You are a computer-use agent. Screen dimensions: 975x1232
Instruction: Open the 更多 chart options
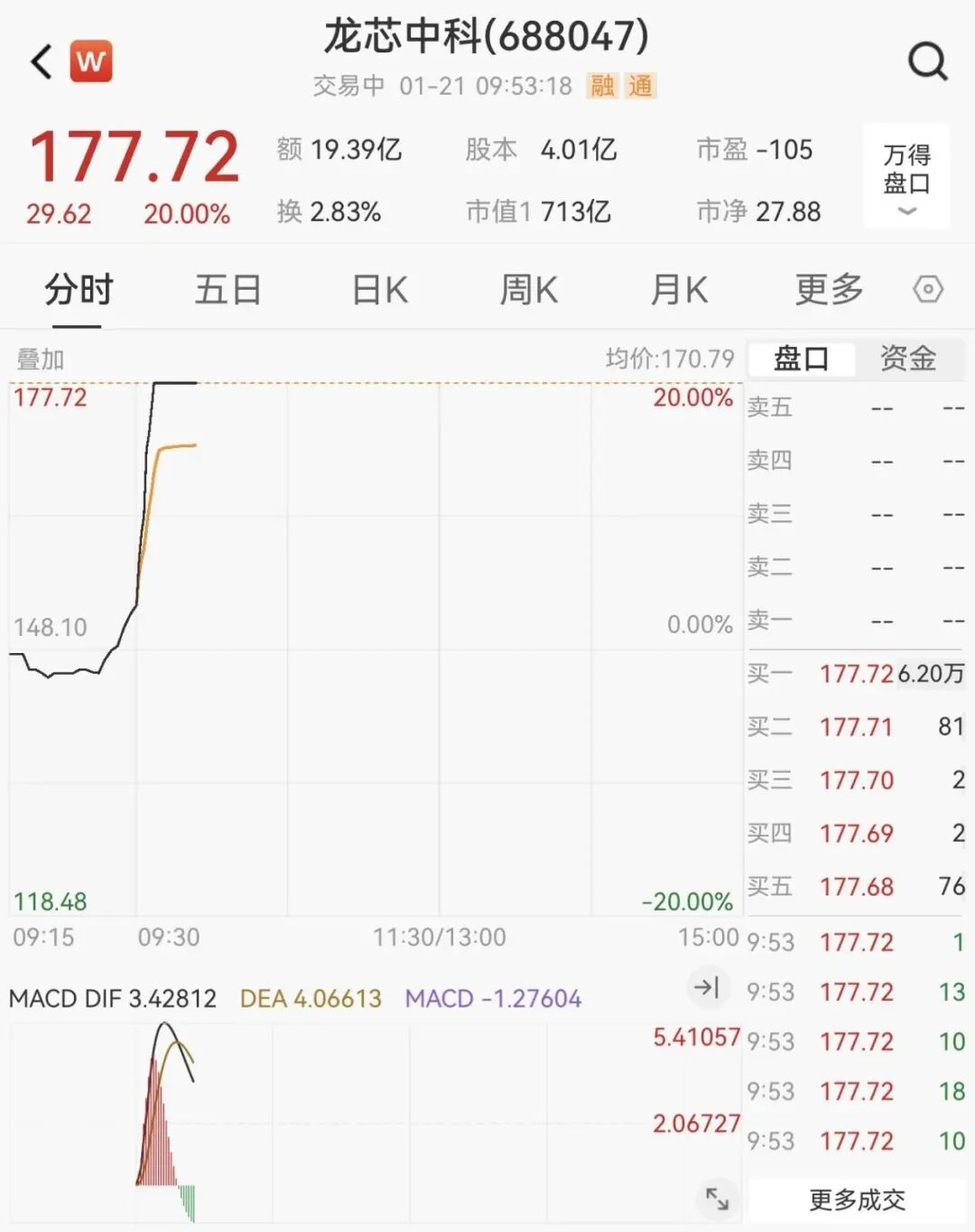(x=829, y=290)
